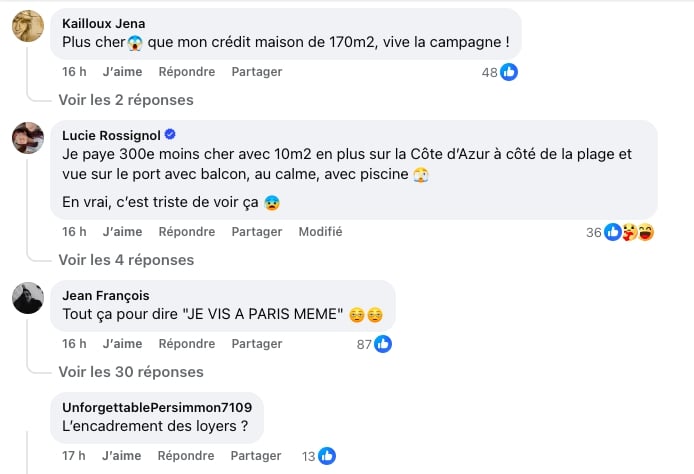View edit history via Modifié
Viewport: 694px width, 474px height.
[320, 232]
